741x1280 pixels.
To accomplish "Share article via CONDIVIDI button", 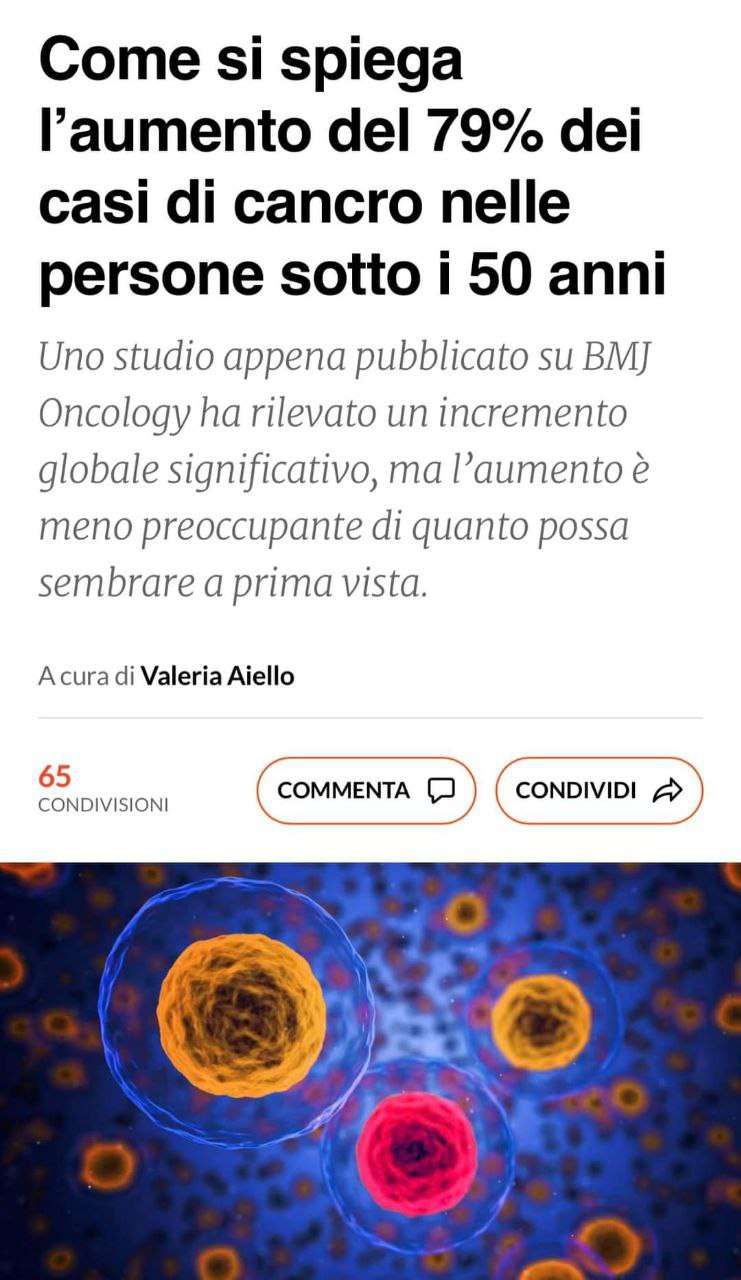I will pos(599,790).
